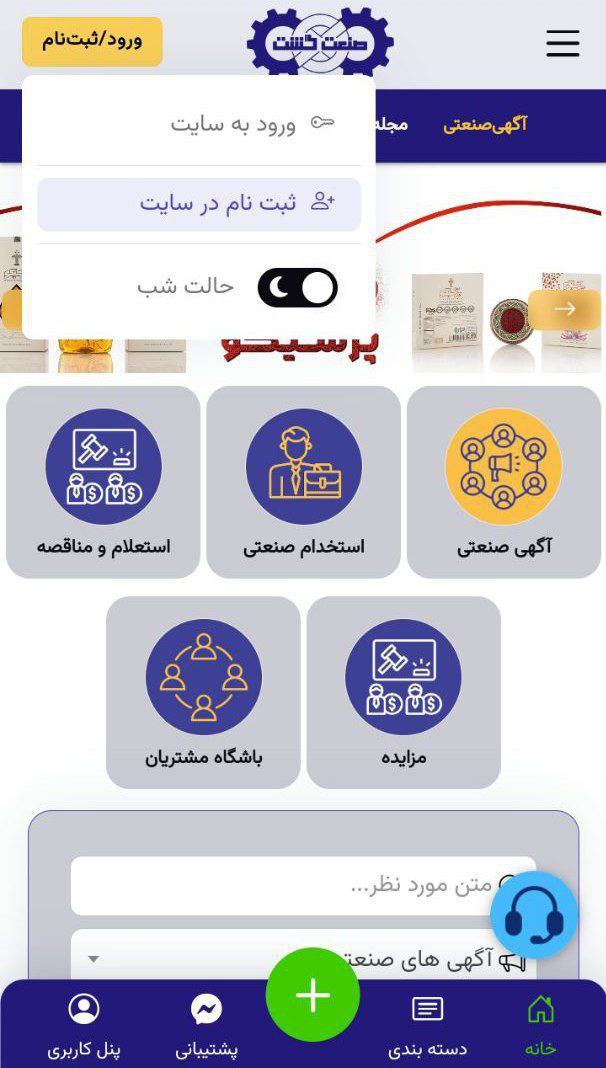Go to پنل کاربری user panel
Image resolution: width=606 pixels, height=1068 pixels.
(84, 1025)
